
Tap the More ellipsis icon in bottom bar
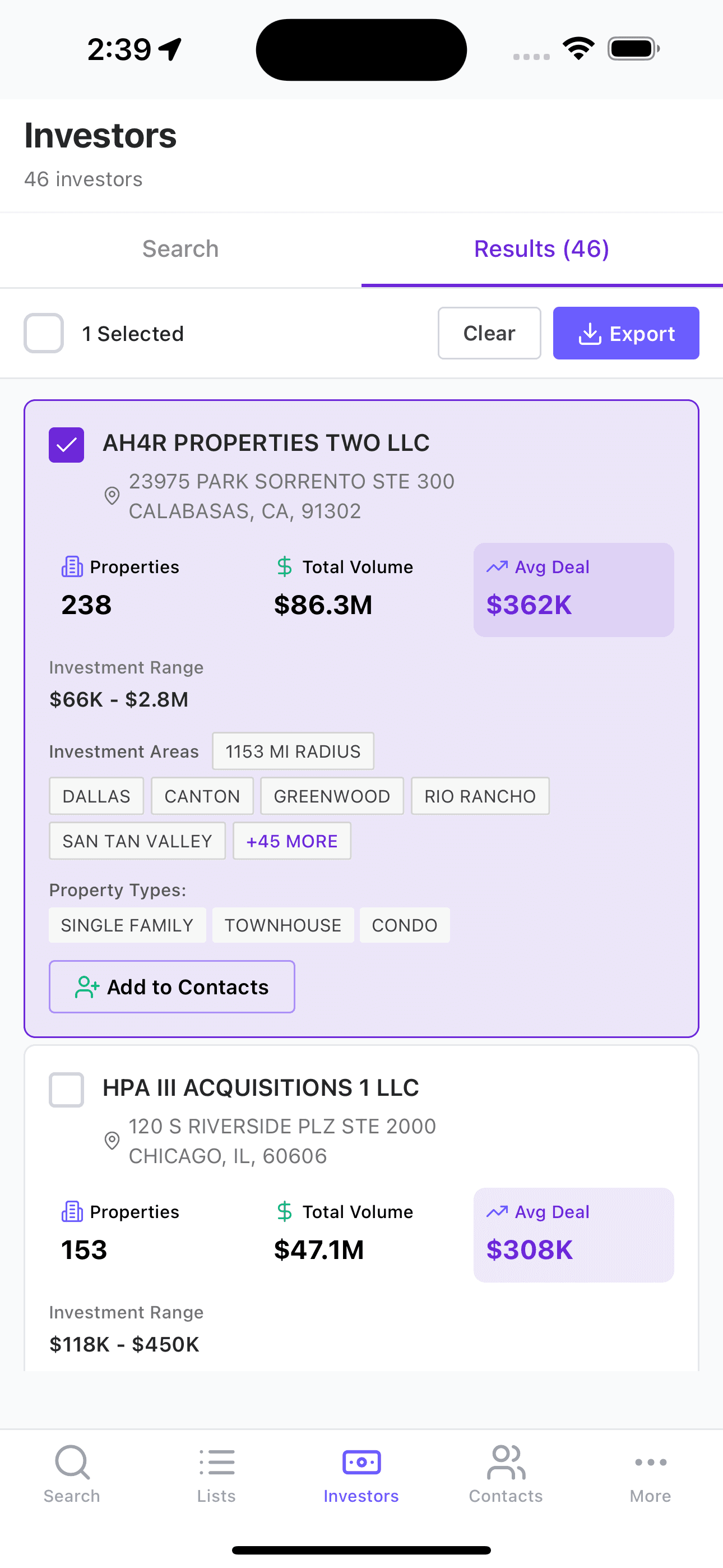point(650,1461)
